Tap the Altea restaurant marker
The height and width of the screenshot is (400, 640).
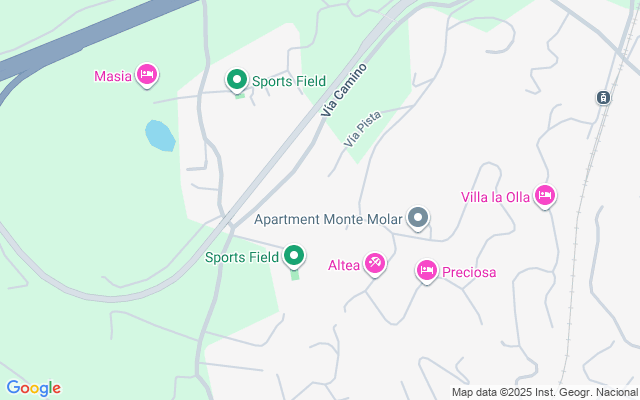click(374, 263)
